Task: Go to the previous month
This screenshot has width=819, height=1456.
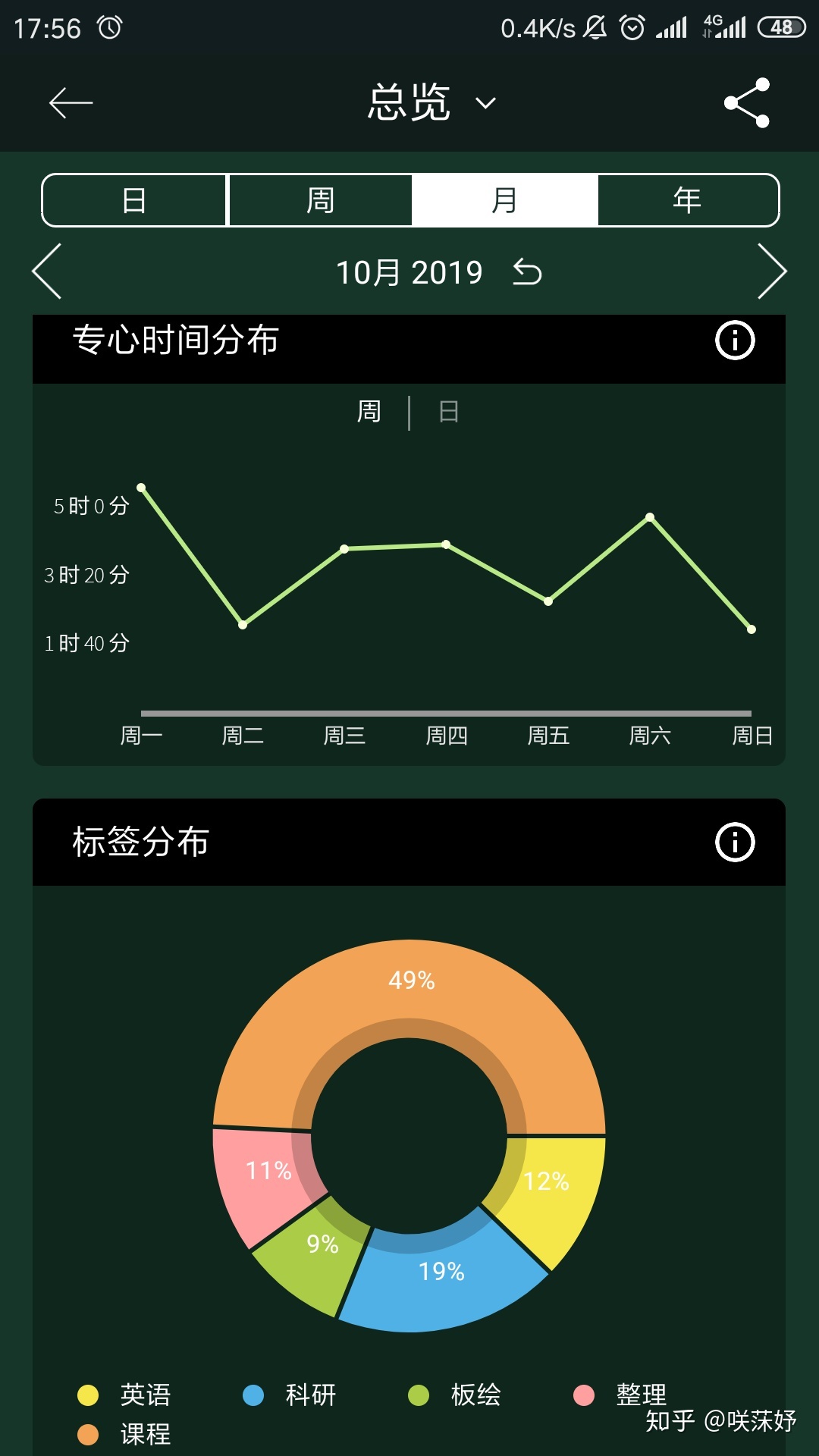Action: point(47,271)
